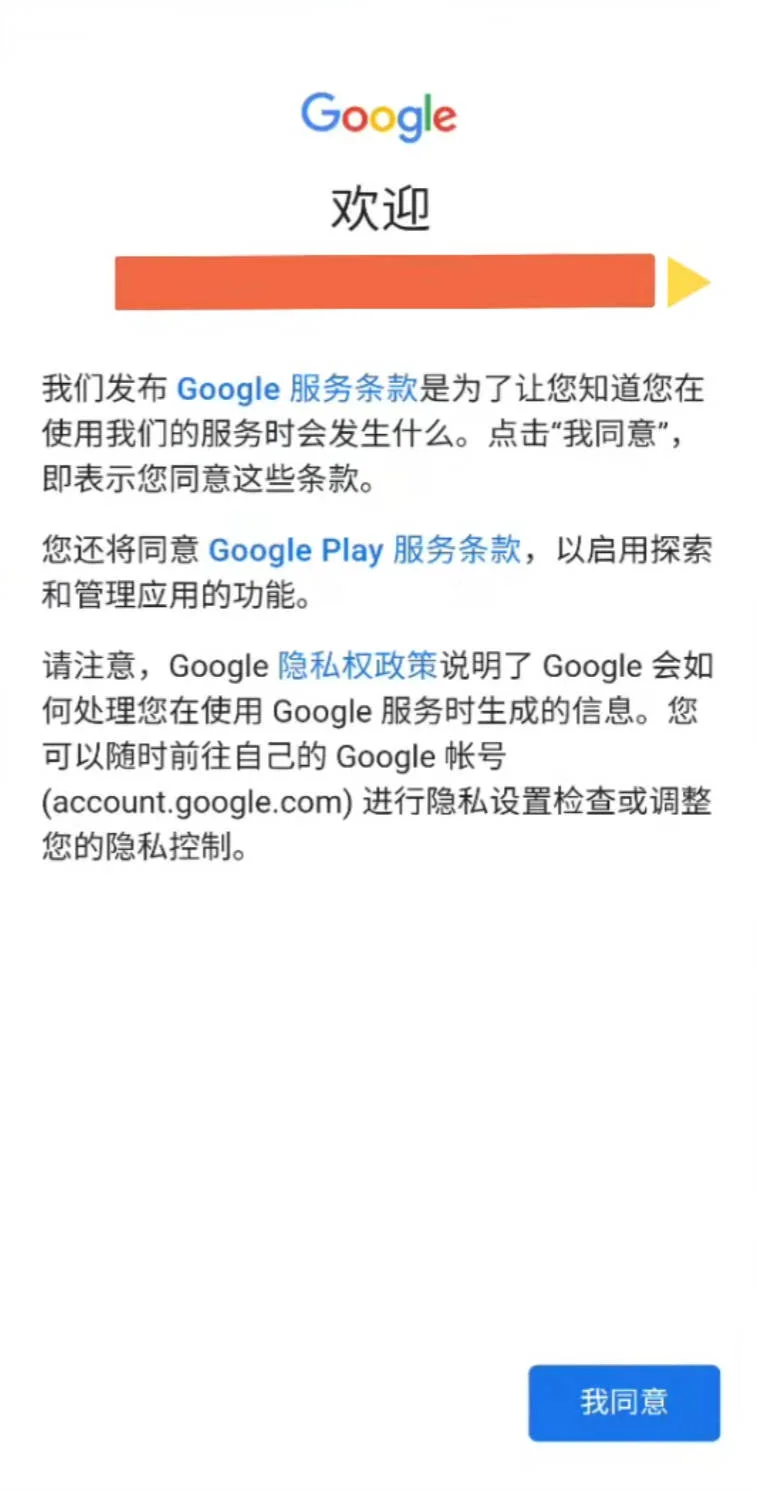
Task: Tap the 我同意 button
Action: [x=624, y=1402]
